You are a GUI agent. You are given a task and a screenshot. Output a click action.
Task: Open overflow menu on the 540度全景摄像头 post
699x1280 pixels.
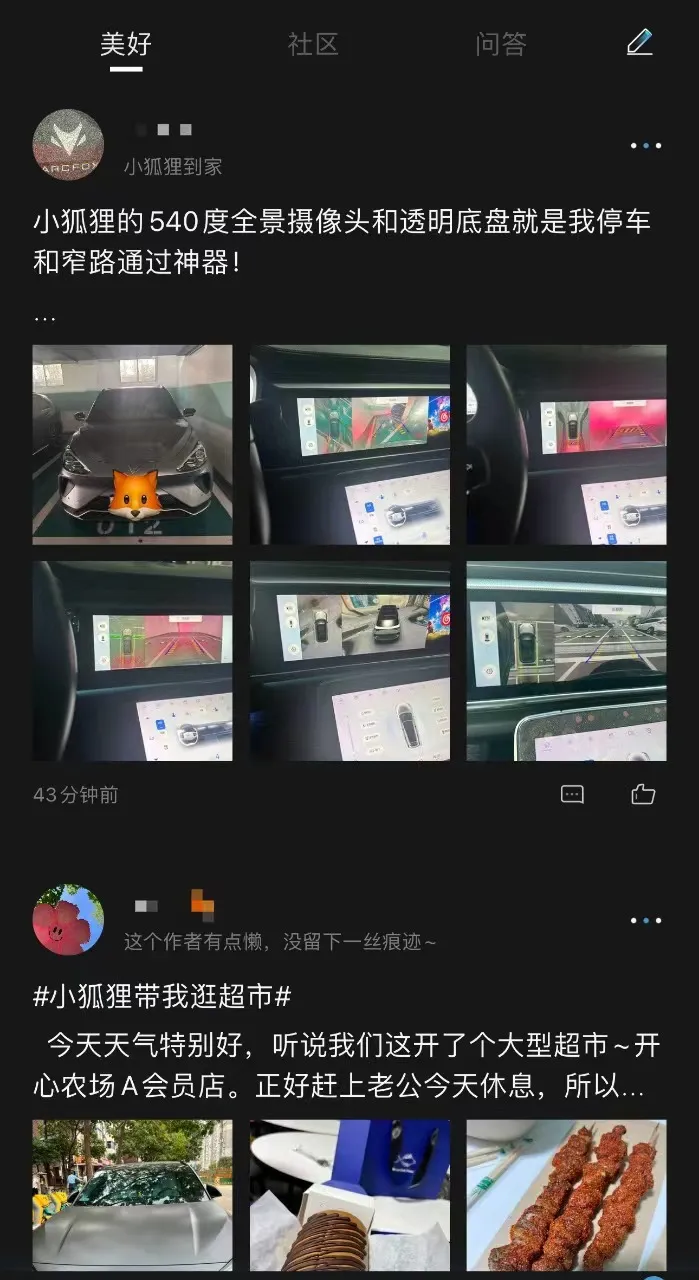pyautogui.click(x=645, y=146)
